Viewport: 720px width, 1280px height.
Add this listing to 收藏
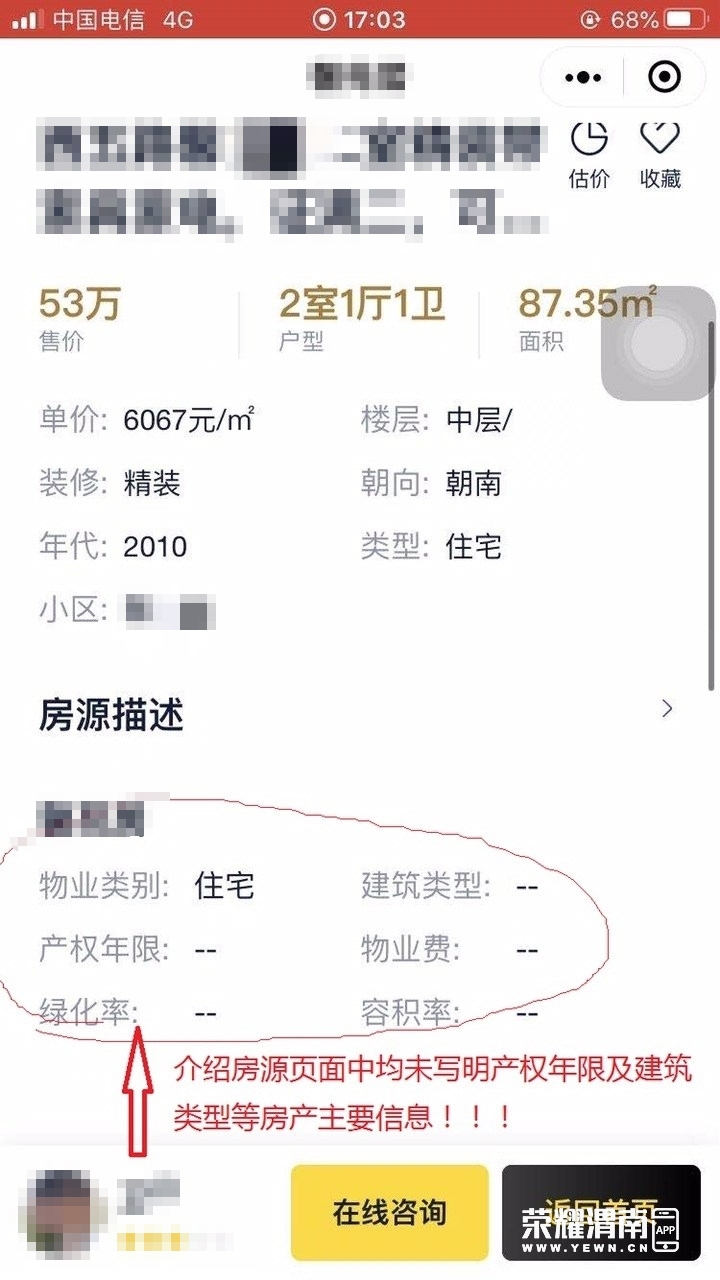coord(660,153)
